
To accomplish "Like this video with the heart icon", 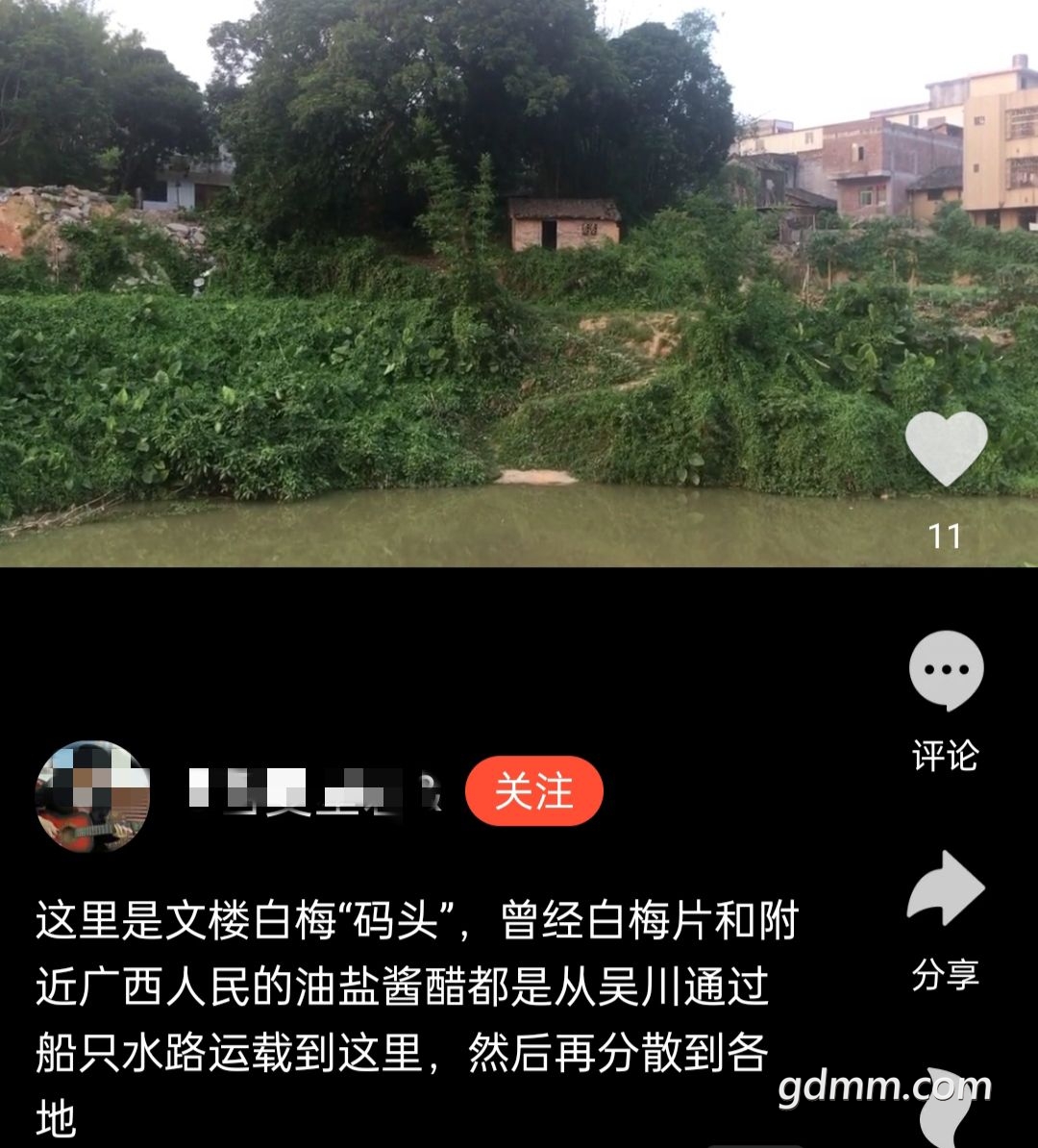I will point(946,448).
